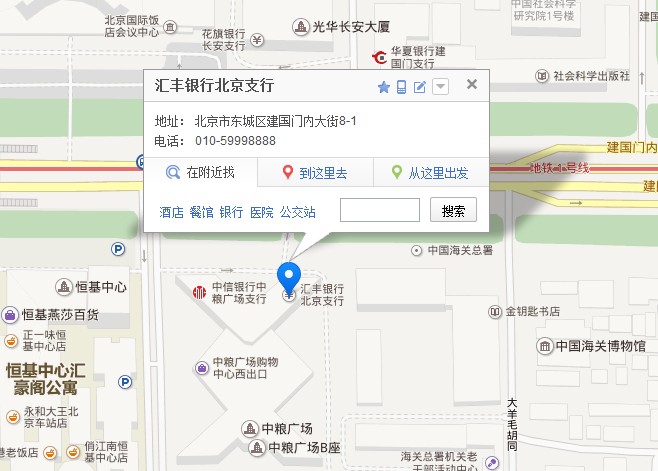Switch to the 在附近找 tab
Image resolution: width=658 pixels, height=471 pixels.
tap(201, 172)
